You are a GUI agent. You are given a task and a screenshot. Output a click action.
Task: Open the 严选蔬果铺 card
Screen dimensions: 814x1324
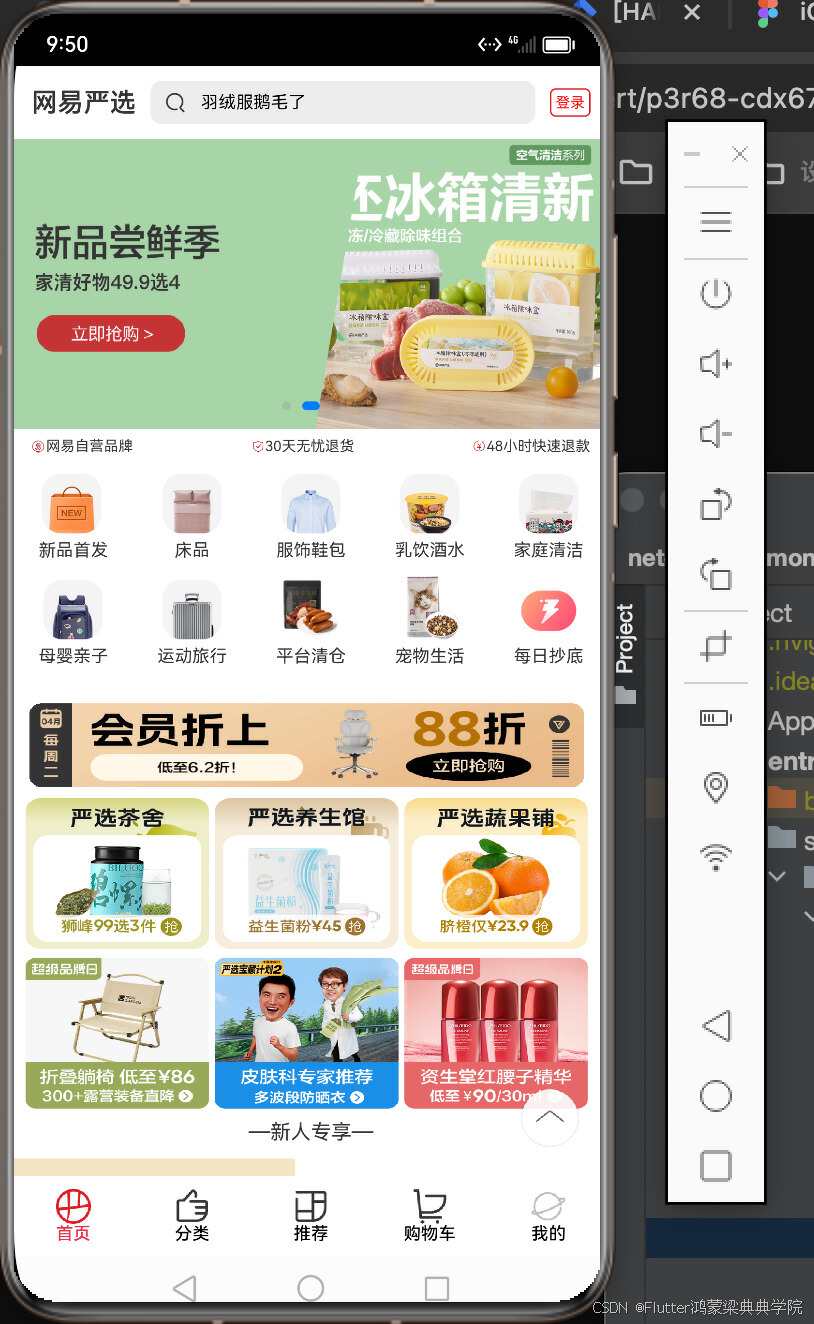click(496, 873)
